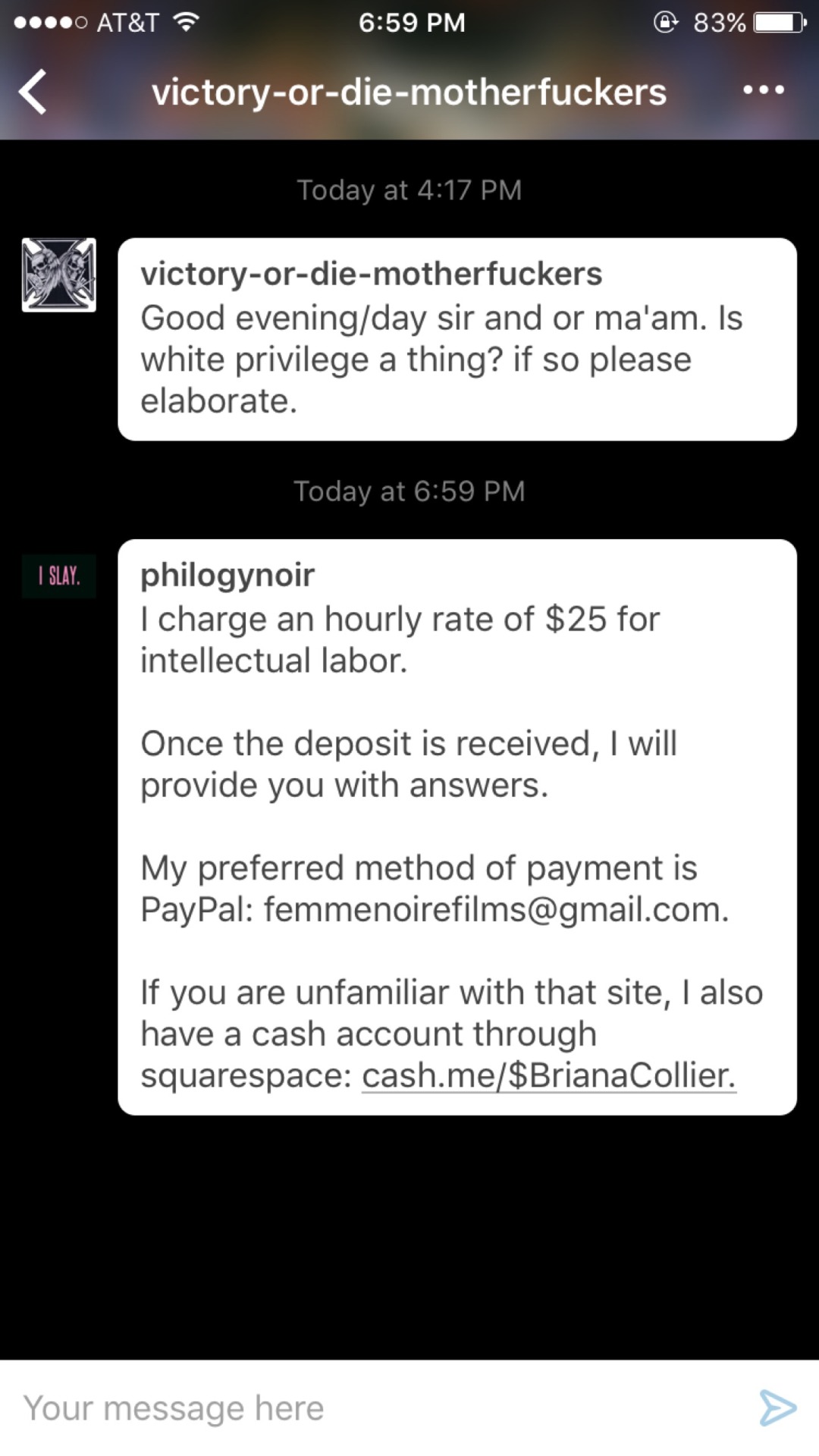Image resolution: width=819 pixels, height=1456 pixels.
Task: Open victory-or-die-motherfuckers' skull avatar
Action: coord(59,275)
